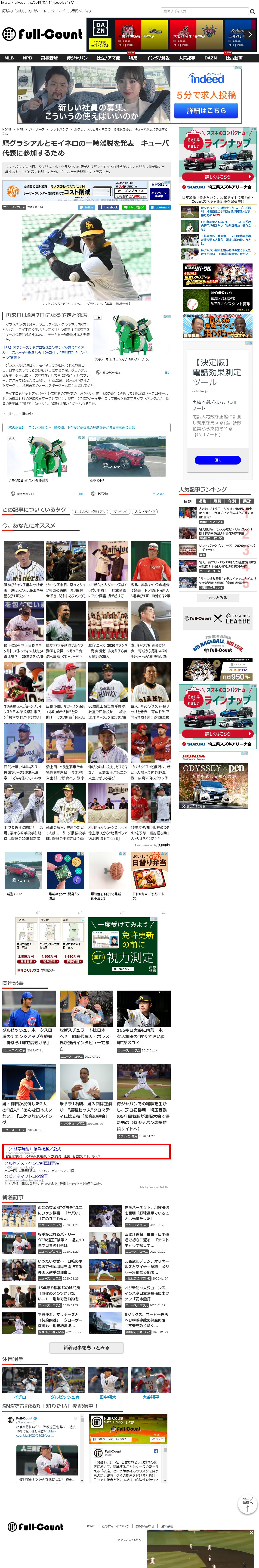Switch to the MLB nav tab
Viewport: 259px width, 1568px height.
pos(9,58)
